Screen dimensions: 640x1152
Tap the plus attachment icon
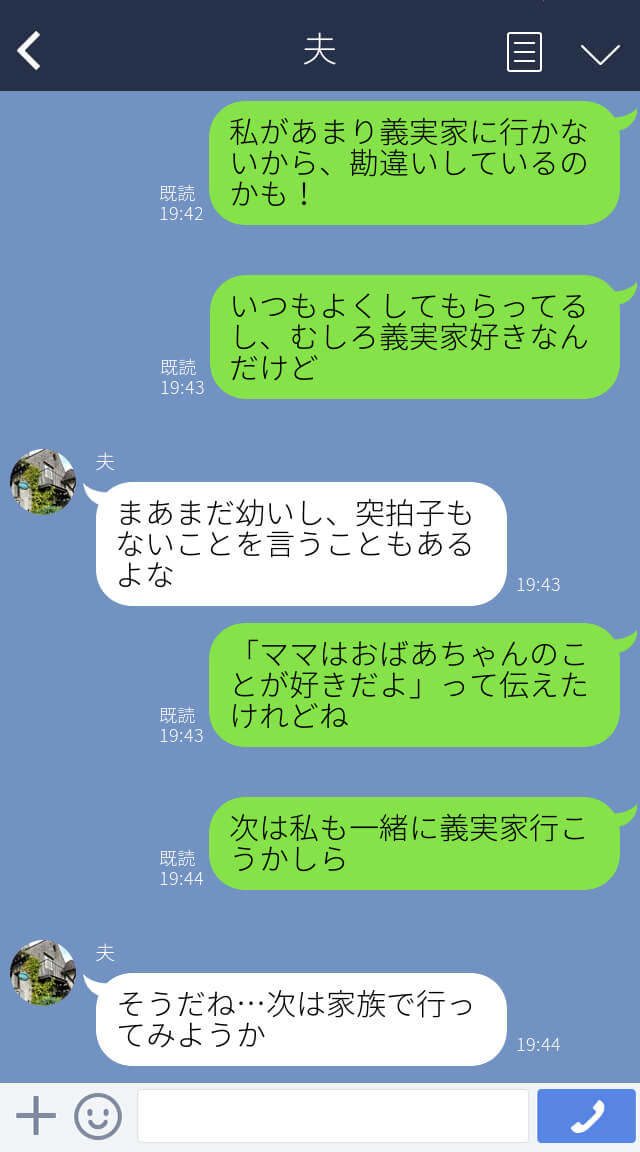35,1116
